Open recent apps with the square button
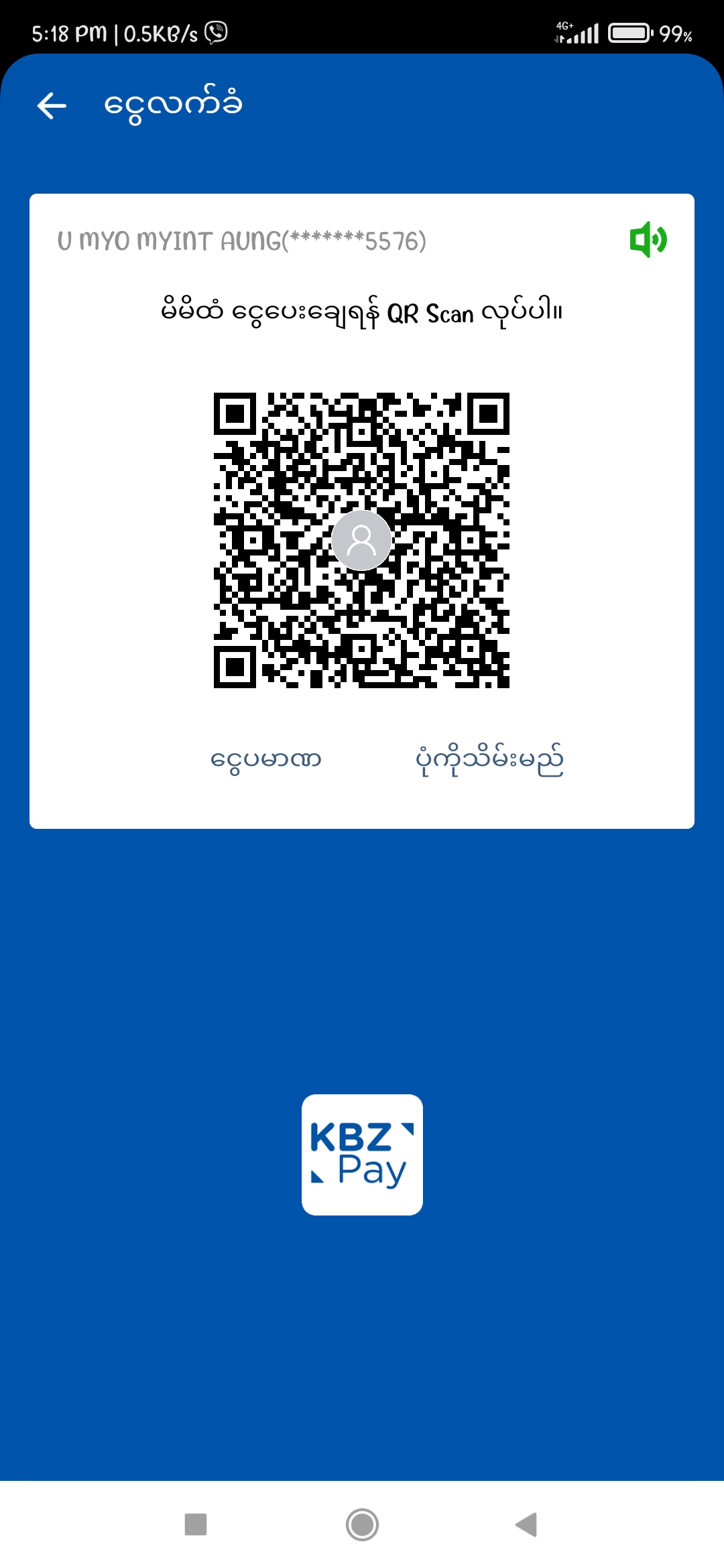This screenshot has height=1568, width=724. [196, 1524]
